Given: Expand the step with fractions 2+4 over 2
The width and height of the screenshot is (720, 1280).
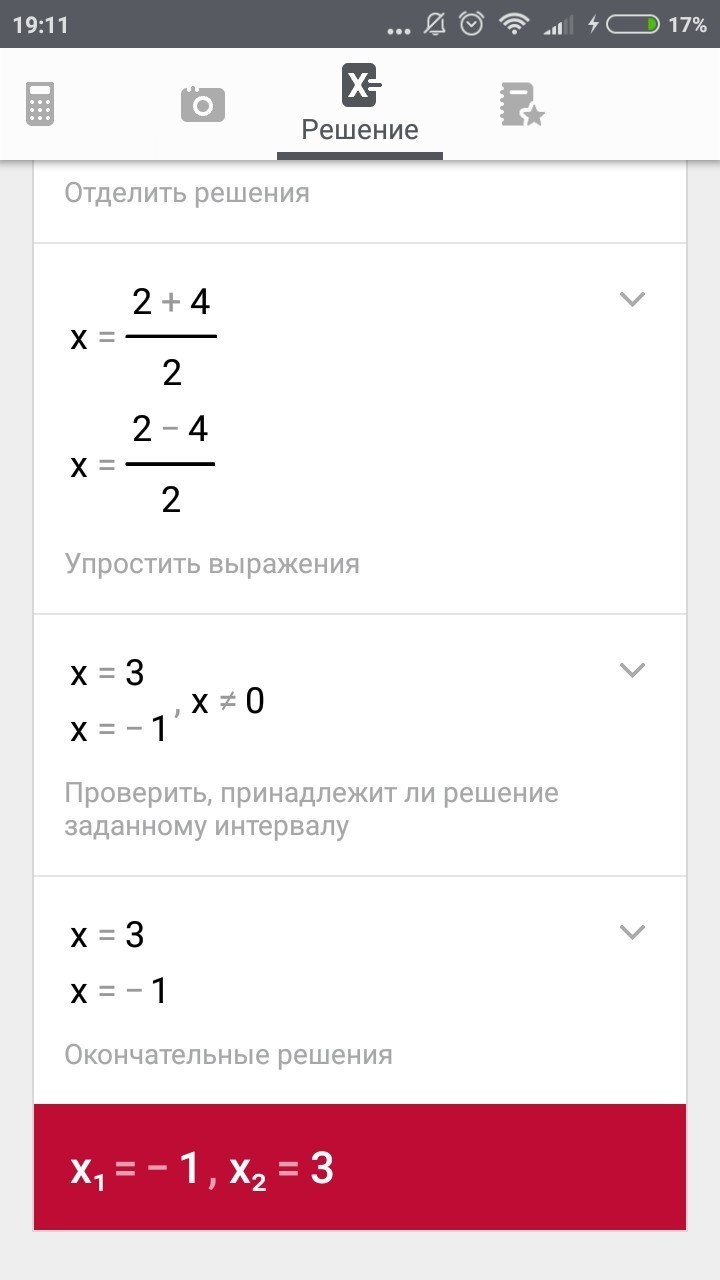Looking at the screenshot, I should tap(632, 299).
